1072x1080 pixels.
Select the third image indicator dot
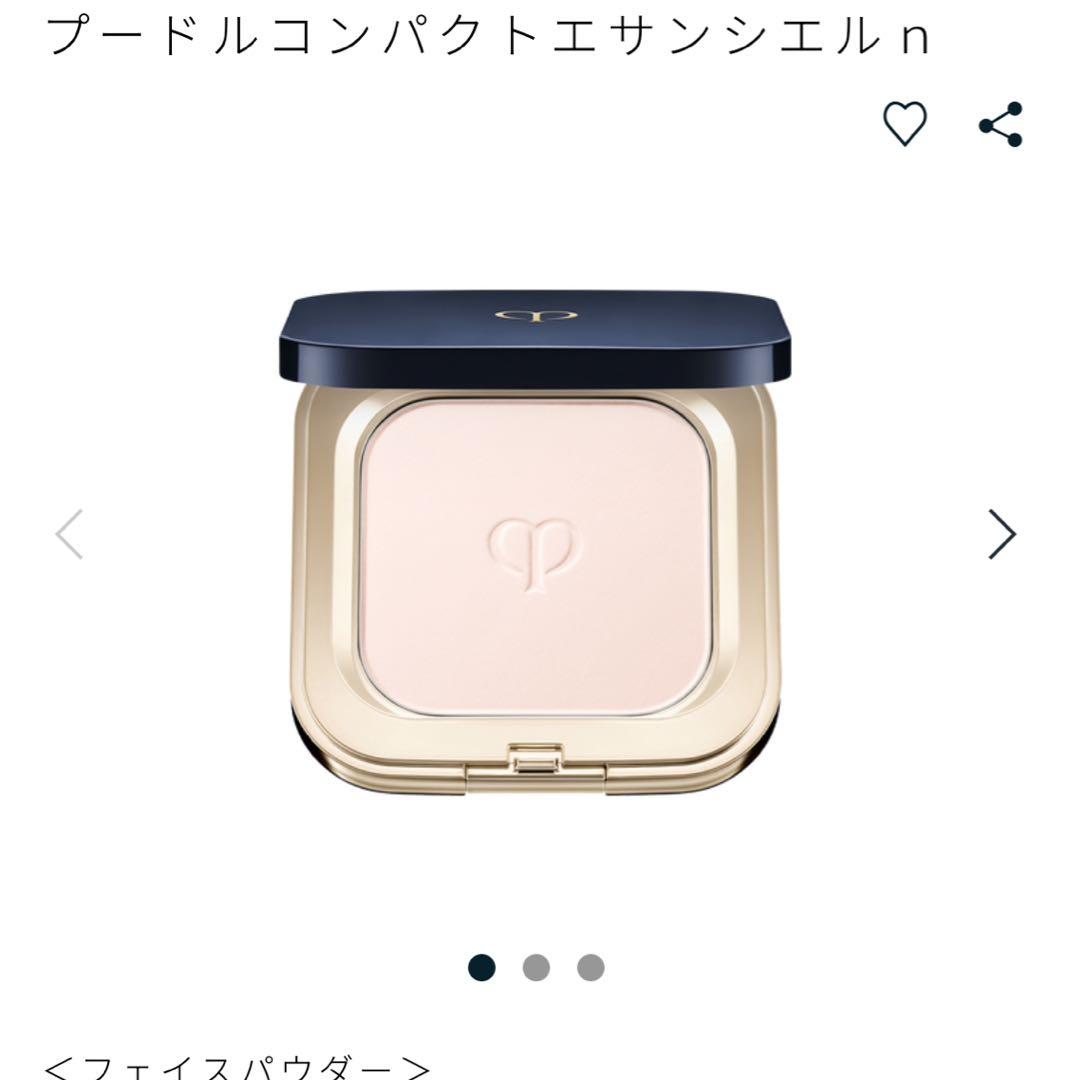[x=591, y=967]
